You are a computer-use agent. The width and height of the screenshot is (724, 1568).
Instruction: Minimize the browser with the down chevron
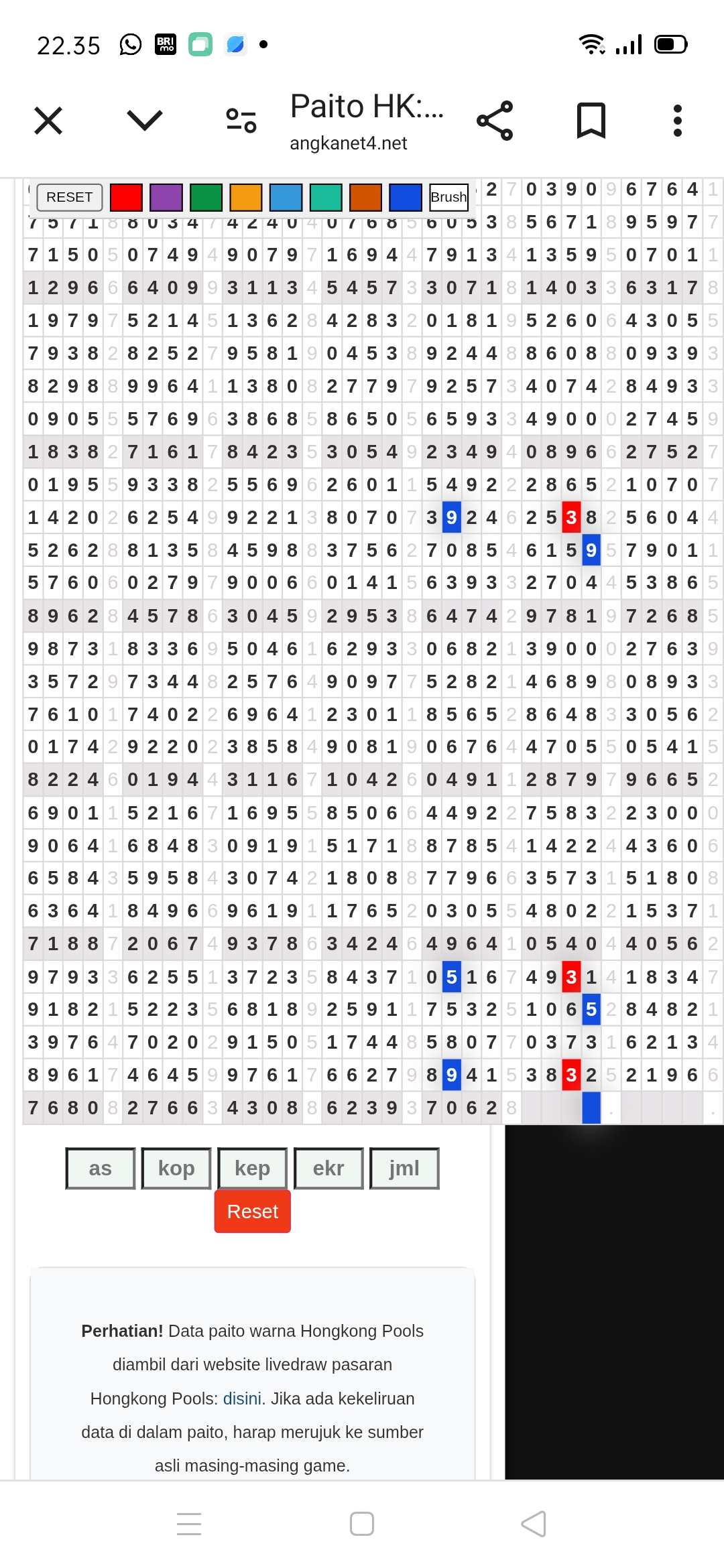point(145,121)
